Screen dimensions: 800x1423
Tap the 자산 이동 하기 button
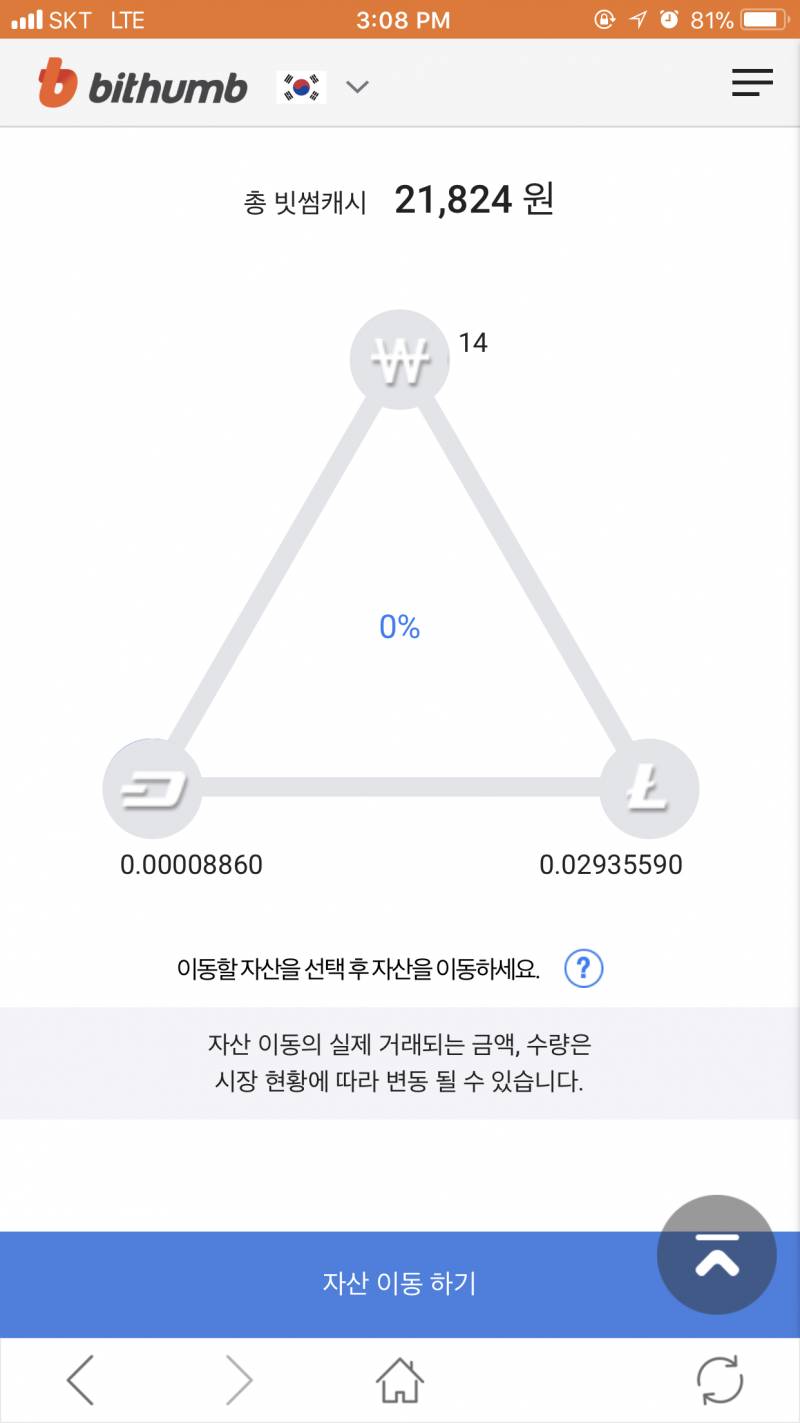pos(399,1281)
